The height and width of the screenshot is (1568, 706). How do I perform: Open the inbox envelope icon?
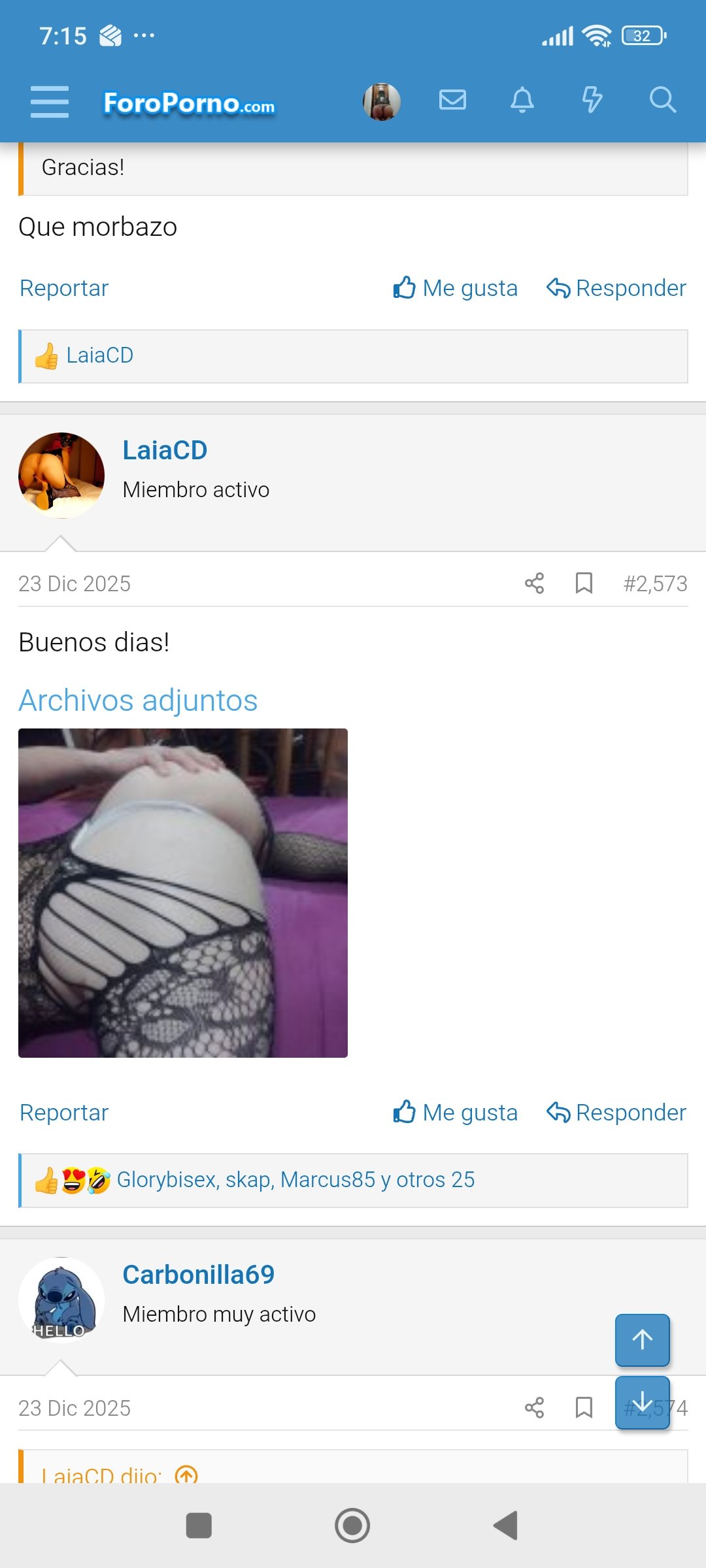point(452,100)
